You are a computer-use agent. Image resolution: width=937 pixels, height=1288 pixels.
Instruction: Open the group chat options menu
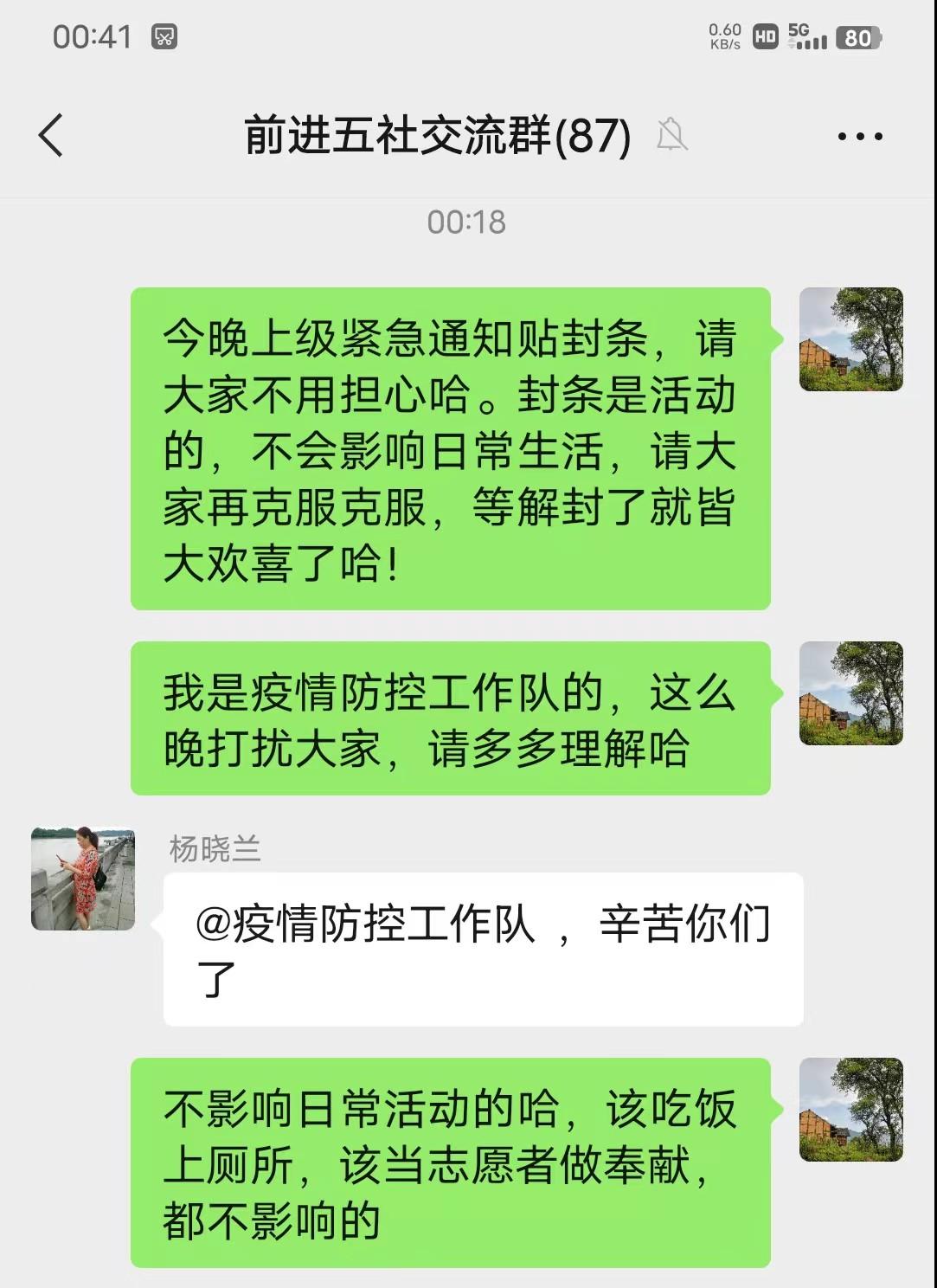tap(860, 137)
